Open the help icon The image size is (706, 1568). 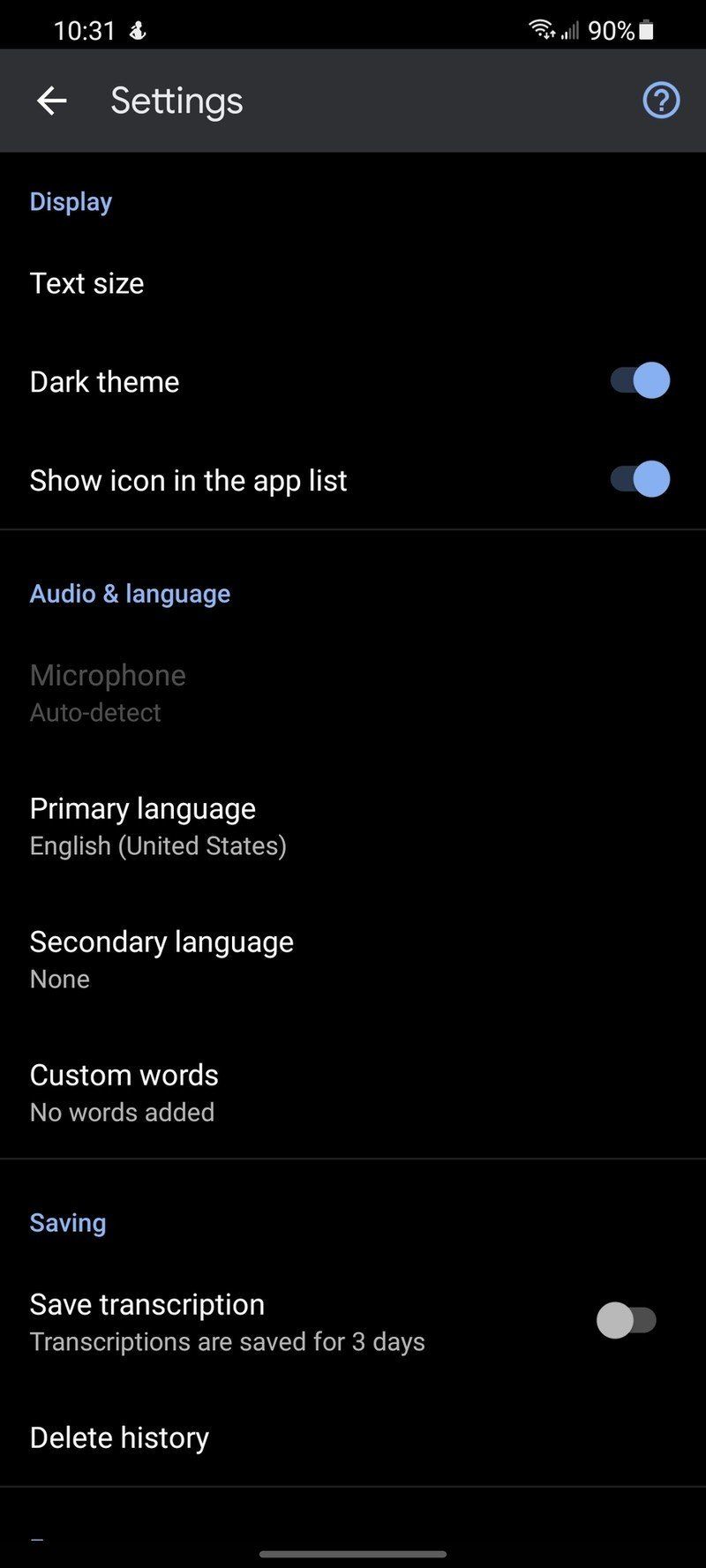coord(660,101)
